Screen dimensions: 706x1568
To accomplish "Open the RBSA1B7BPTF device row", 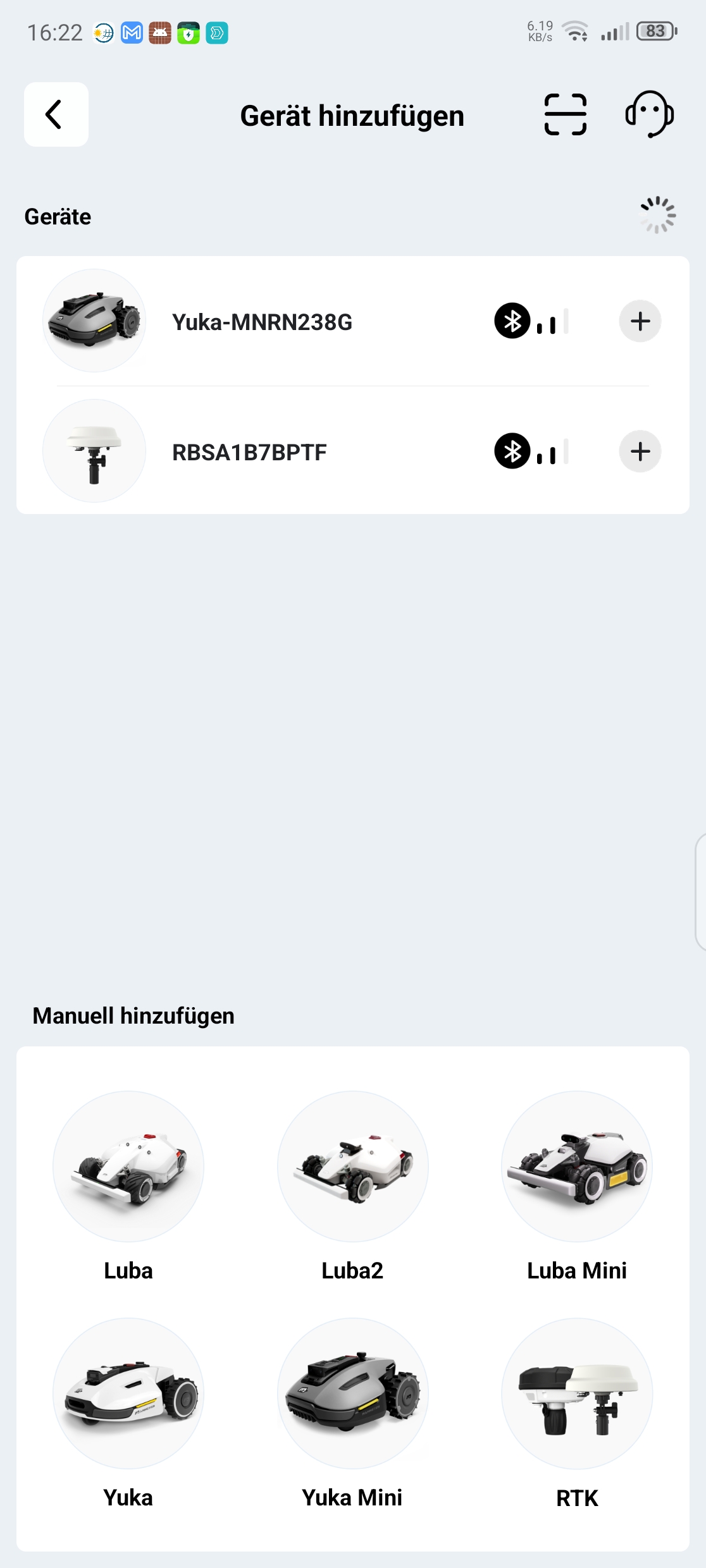I will coord(353,451).
